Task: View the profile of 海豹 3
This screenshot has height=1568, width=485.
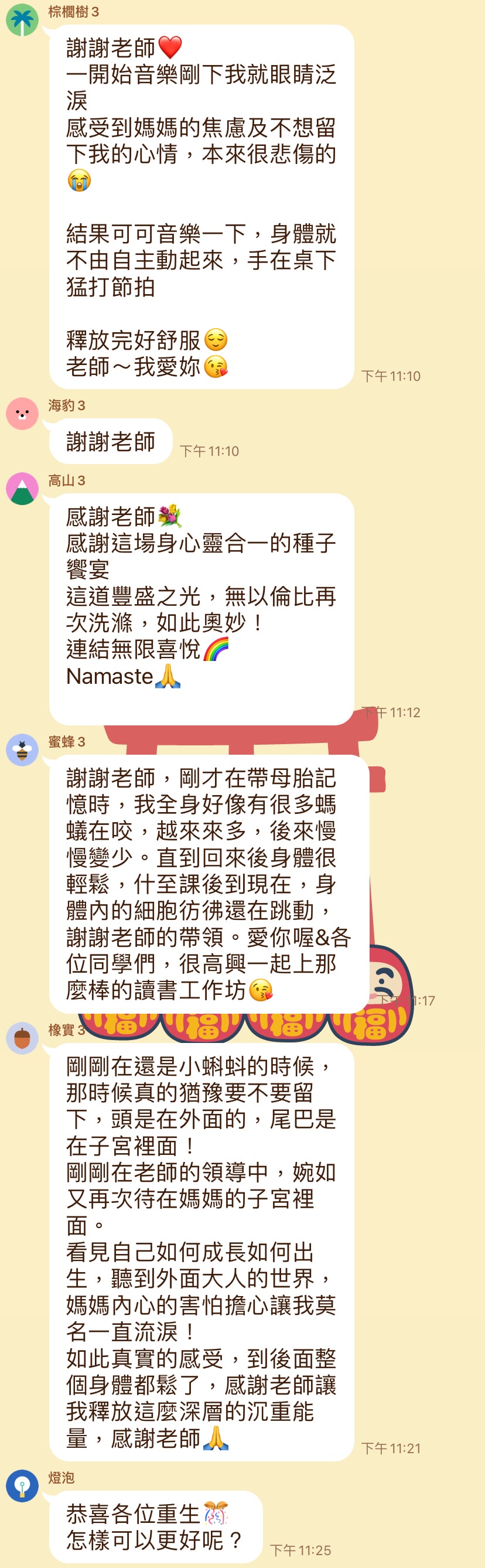Action: tap(22, 413)
